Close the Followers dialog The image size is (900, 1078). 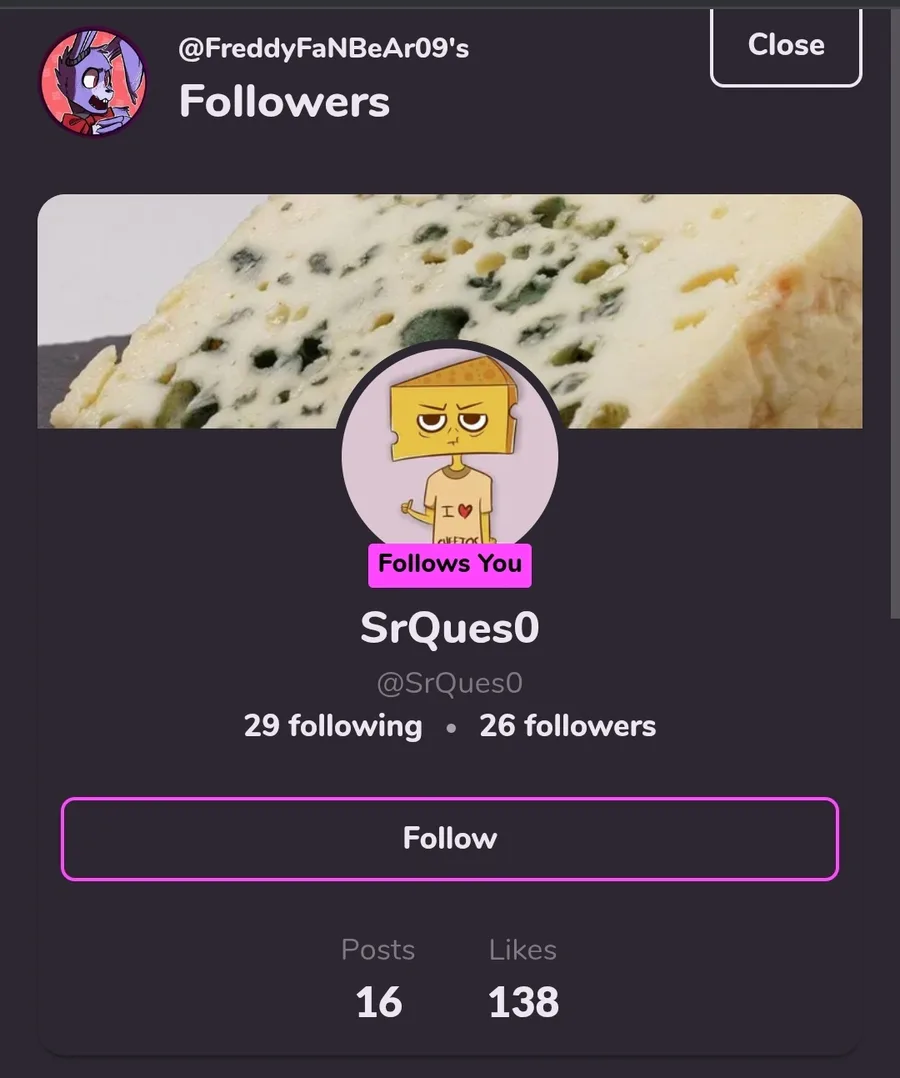(785, 45)
